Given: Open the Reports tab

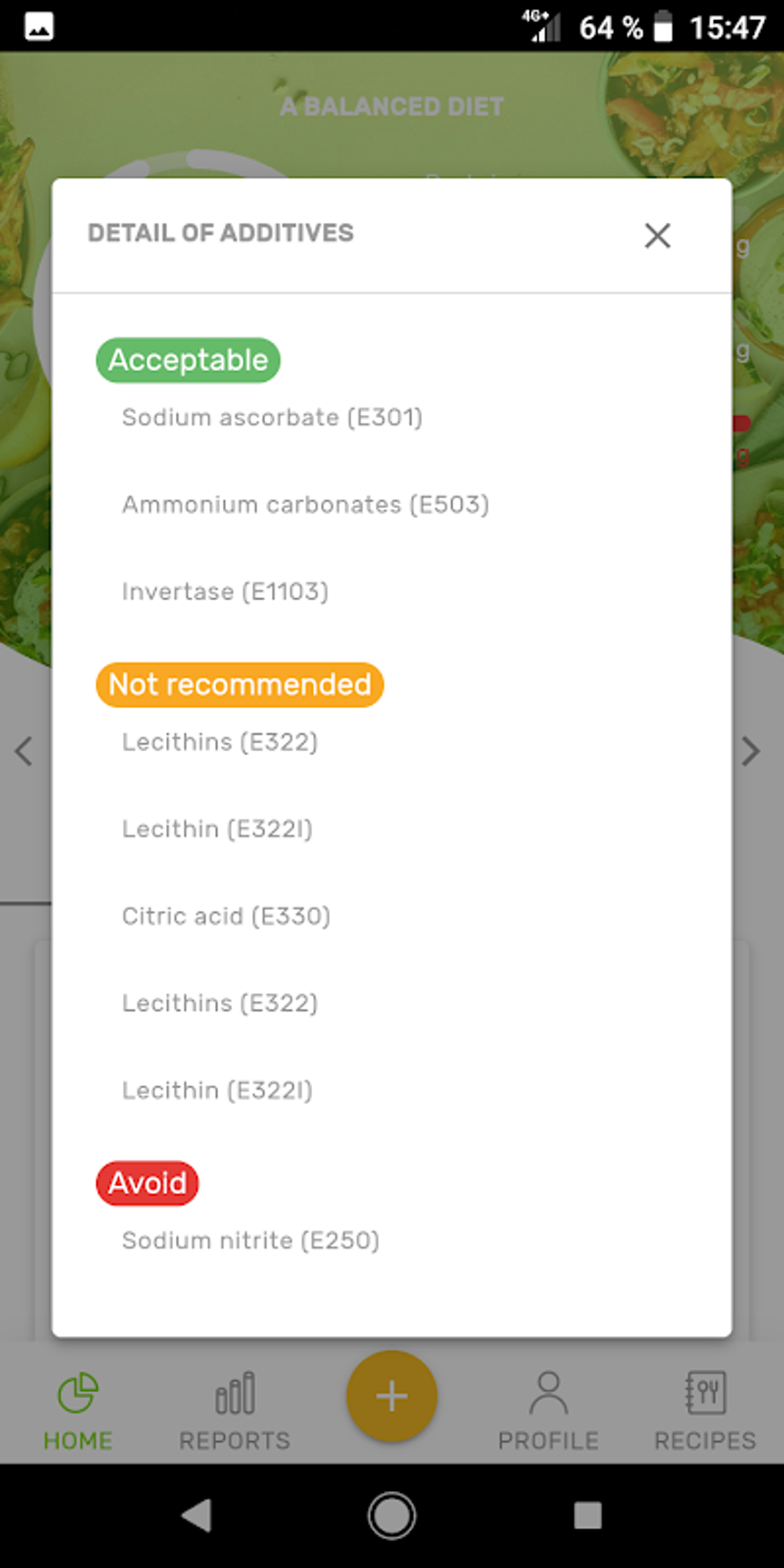Looking at the screenshot, I should 234,1411.
